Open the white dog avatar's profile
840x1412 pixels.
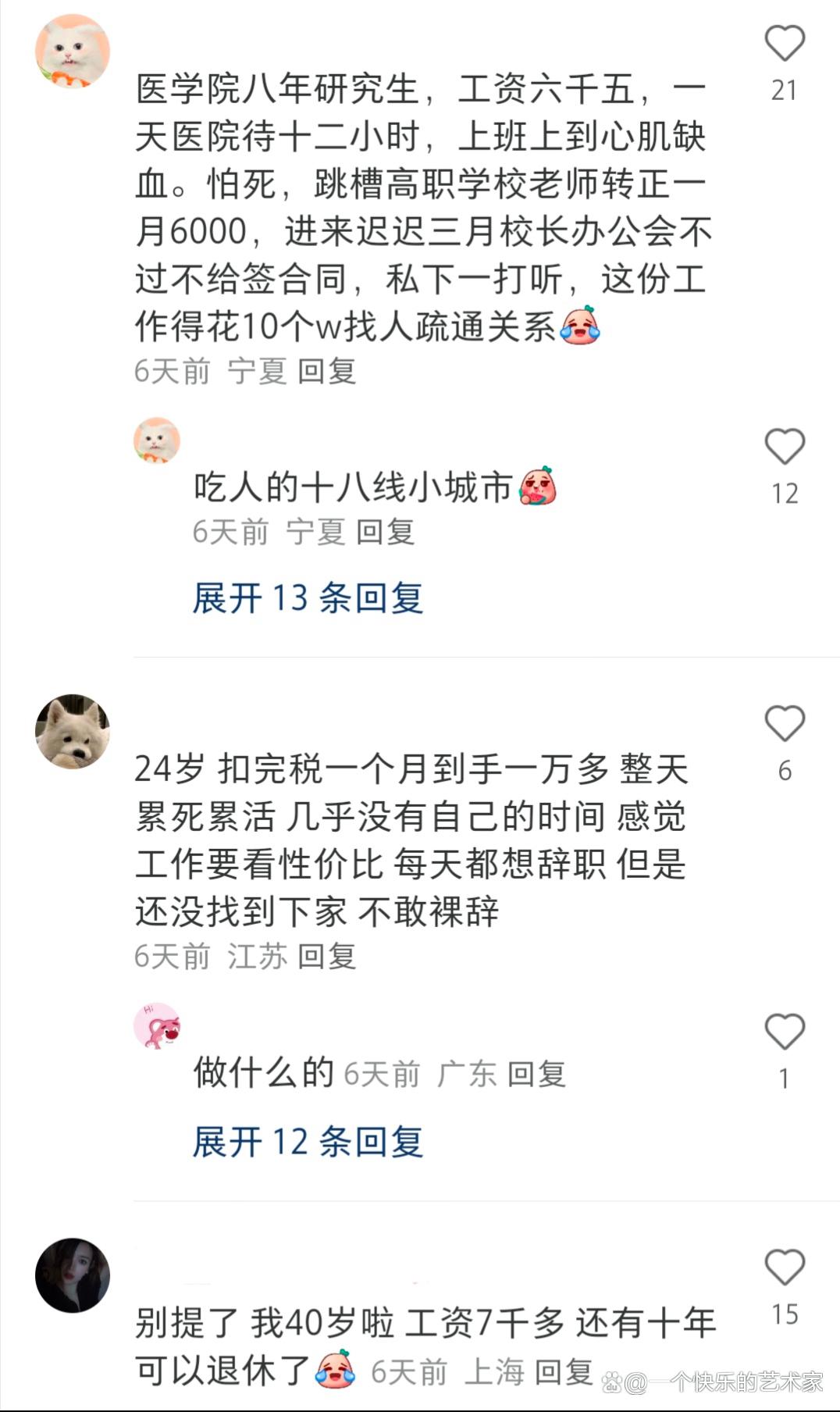[x=73, y=732]
